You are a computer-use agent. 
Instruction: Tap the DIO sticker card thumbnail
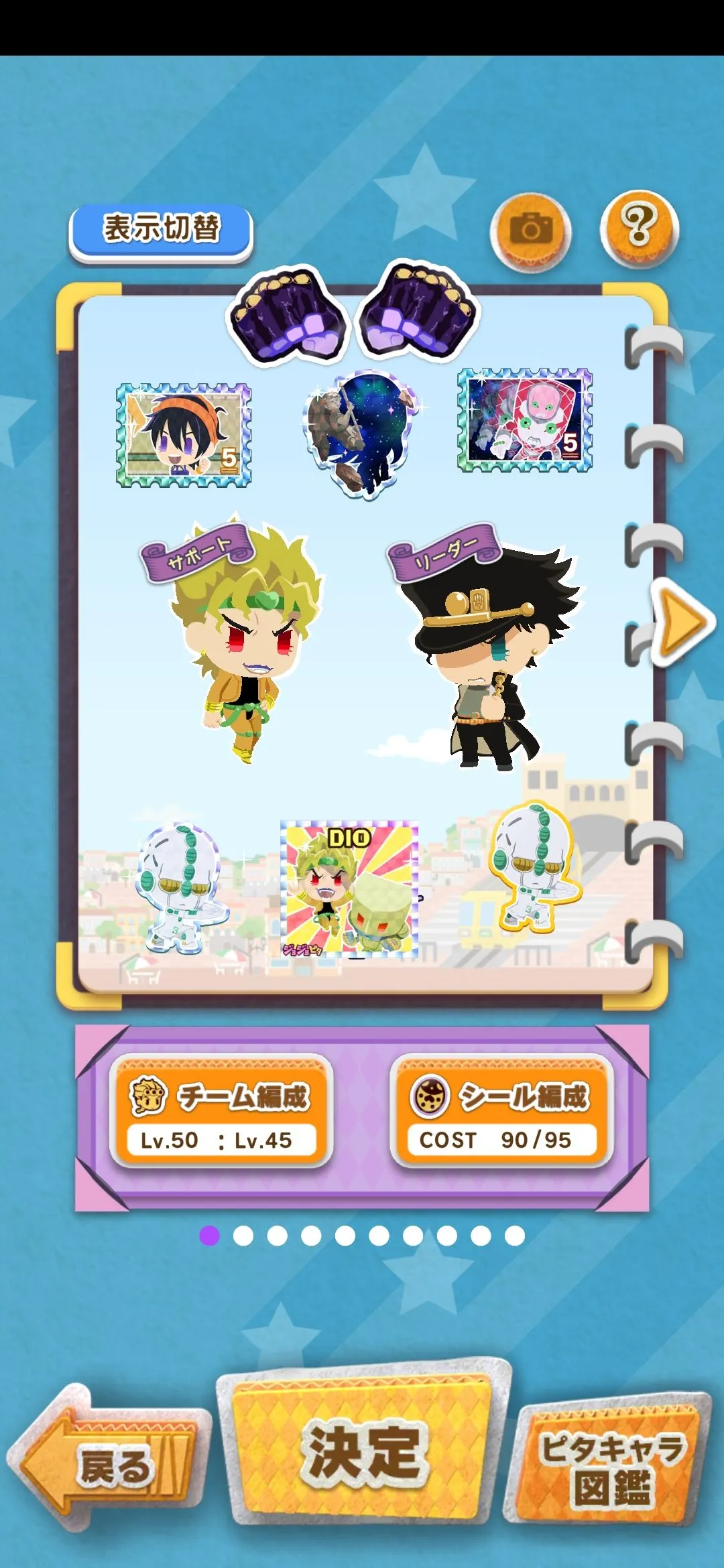[349, 891]
